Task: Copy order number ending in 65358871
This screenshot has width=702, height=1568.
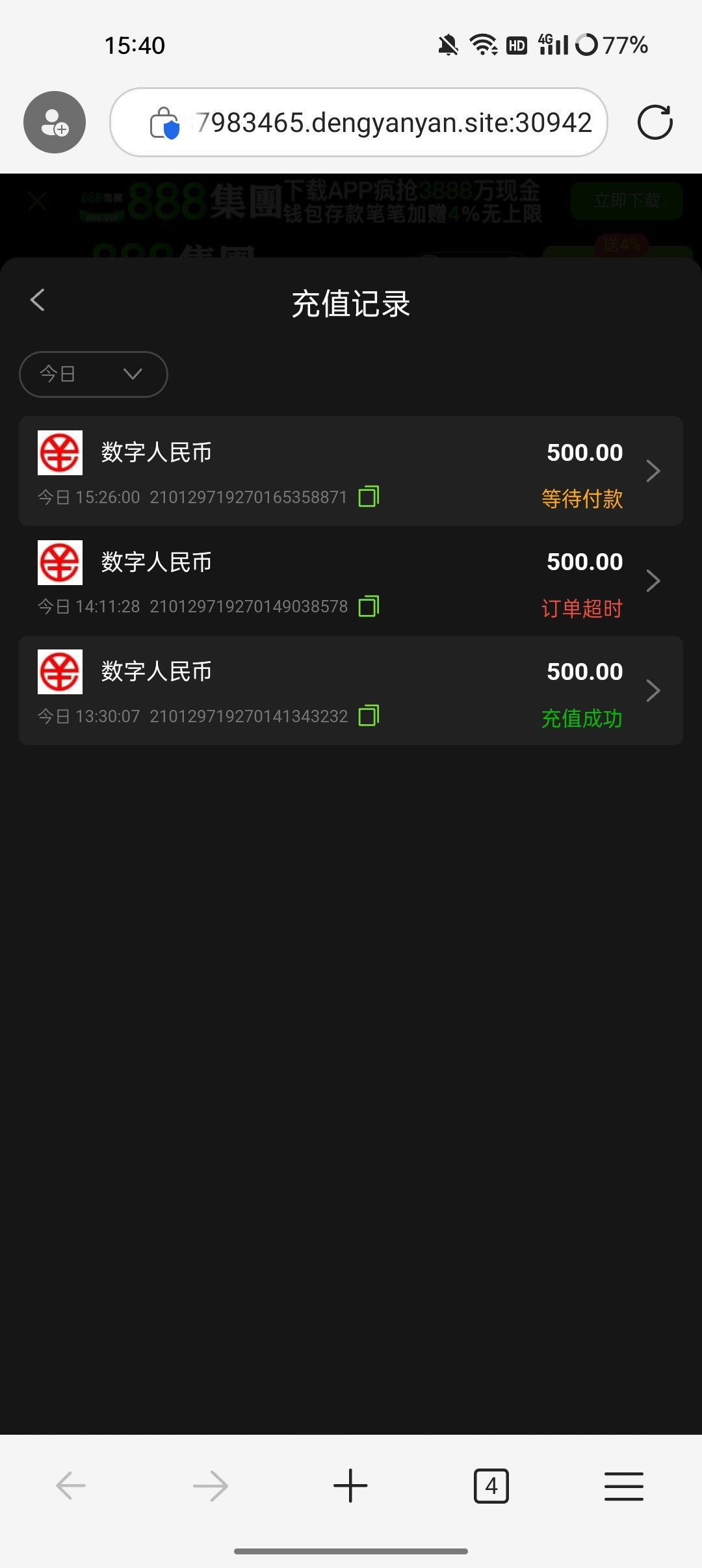Action: click(x=369, y=497)
